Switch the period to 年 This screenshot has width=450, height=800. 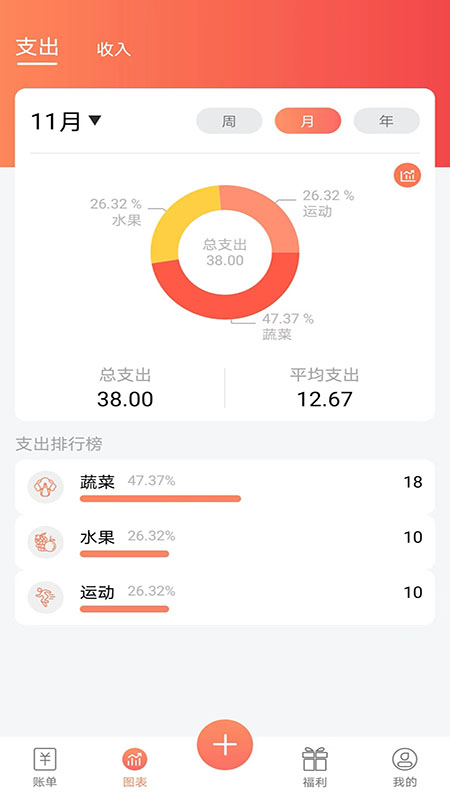coord(386,121)
